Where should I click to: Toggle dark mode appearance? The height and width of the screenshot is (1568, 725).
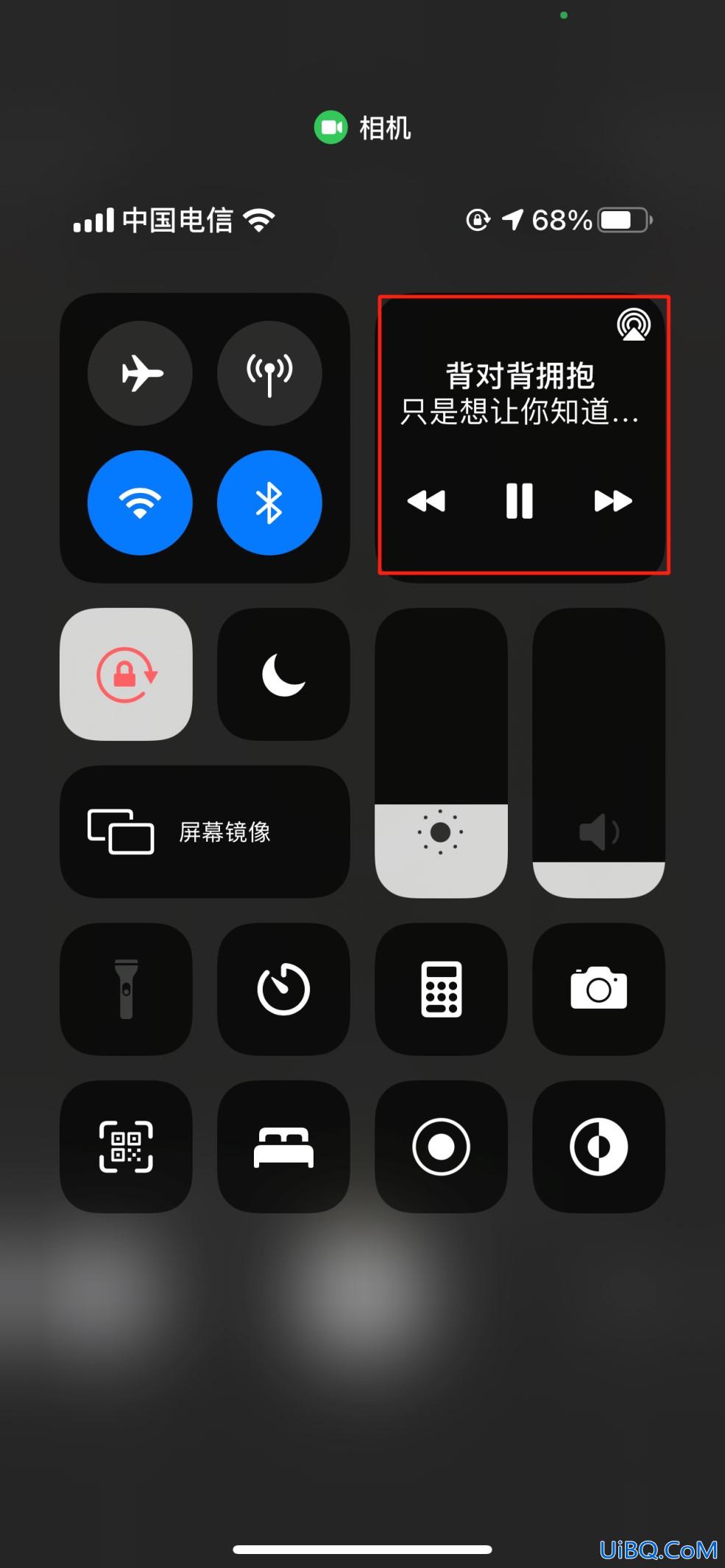pos(598,1146)
